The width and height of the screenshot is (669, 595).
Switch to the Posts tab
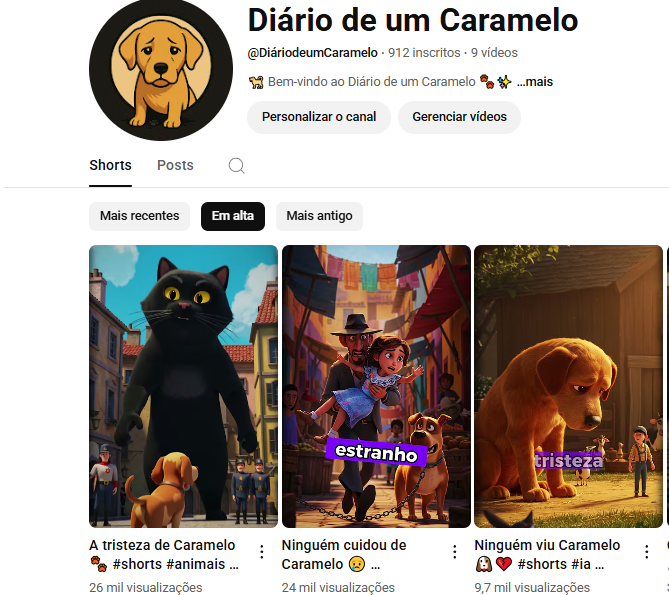pos(175,165)
